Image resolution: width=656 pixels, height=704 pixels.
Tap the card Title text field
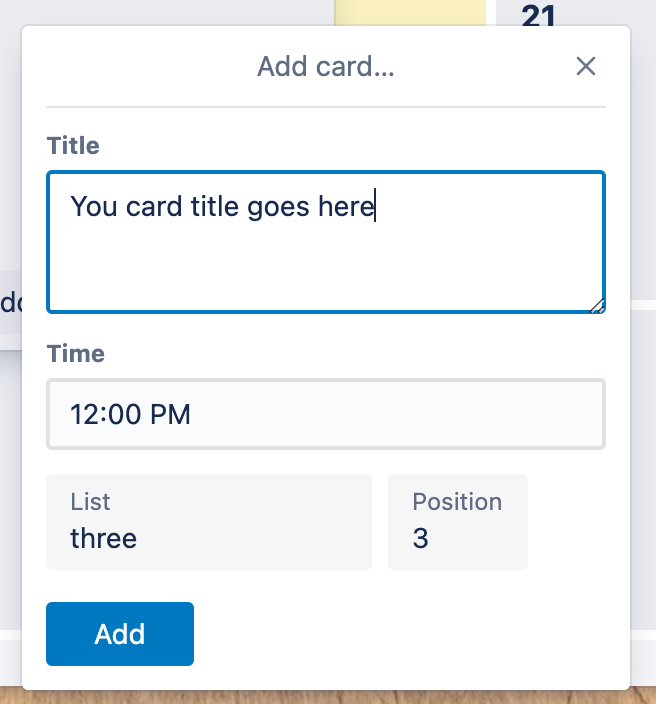pyautogui.click(x=325, y=242)
